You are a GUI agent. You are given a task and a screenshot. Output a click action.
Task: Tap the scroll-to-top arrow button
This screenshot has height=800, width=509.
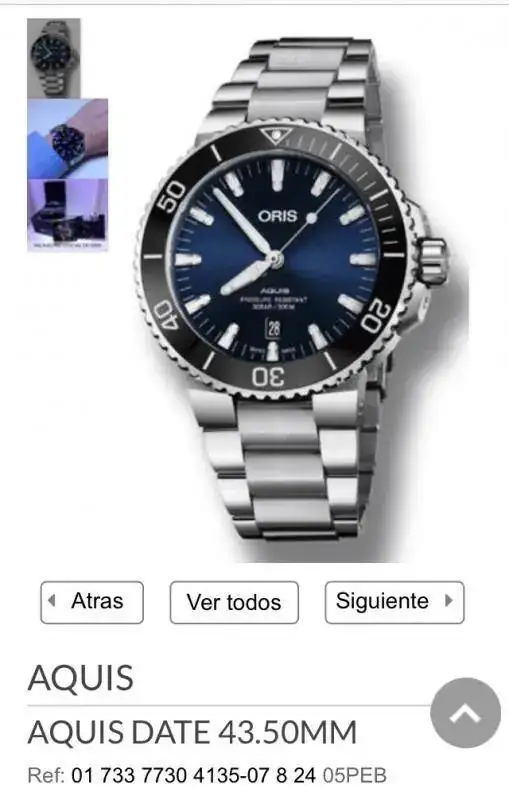click(x=465, y=713)
